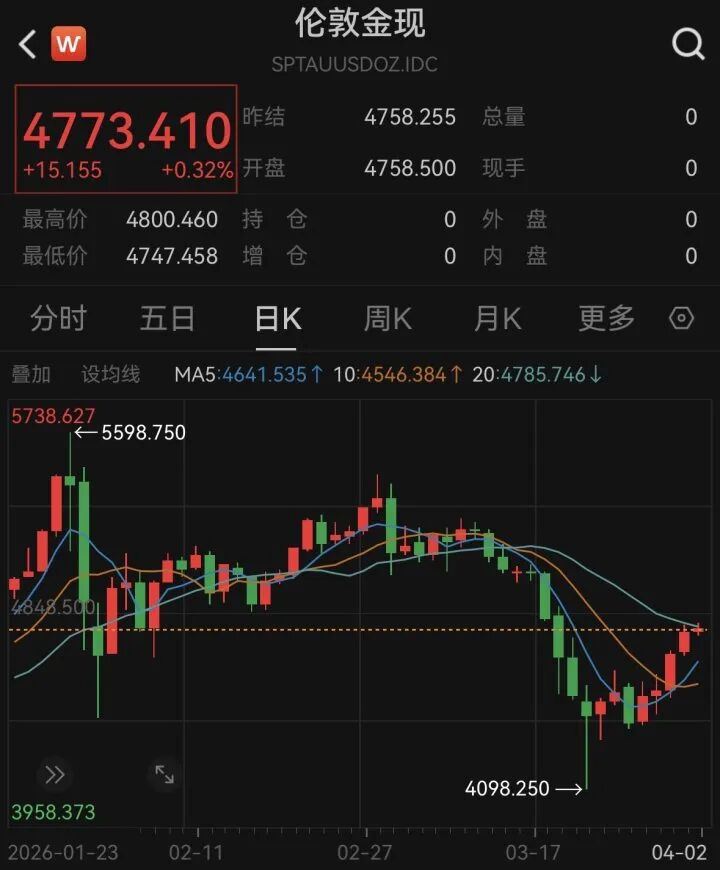Screen dimensions: 720x870
Task: Switch to the 五日 chart tab
Action: click(168, 319)
